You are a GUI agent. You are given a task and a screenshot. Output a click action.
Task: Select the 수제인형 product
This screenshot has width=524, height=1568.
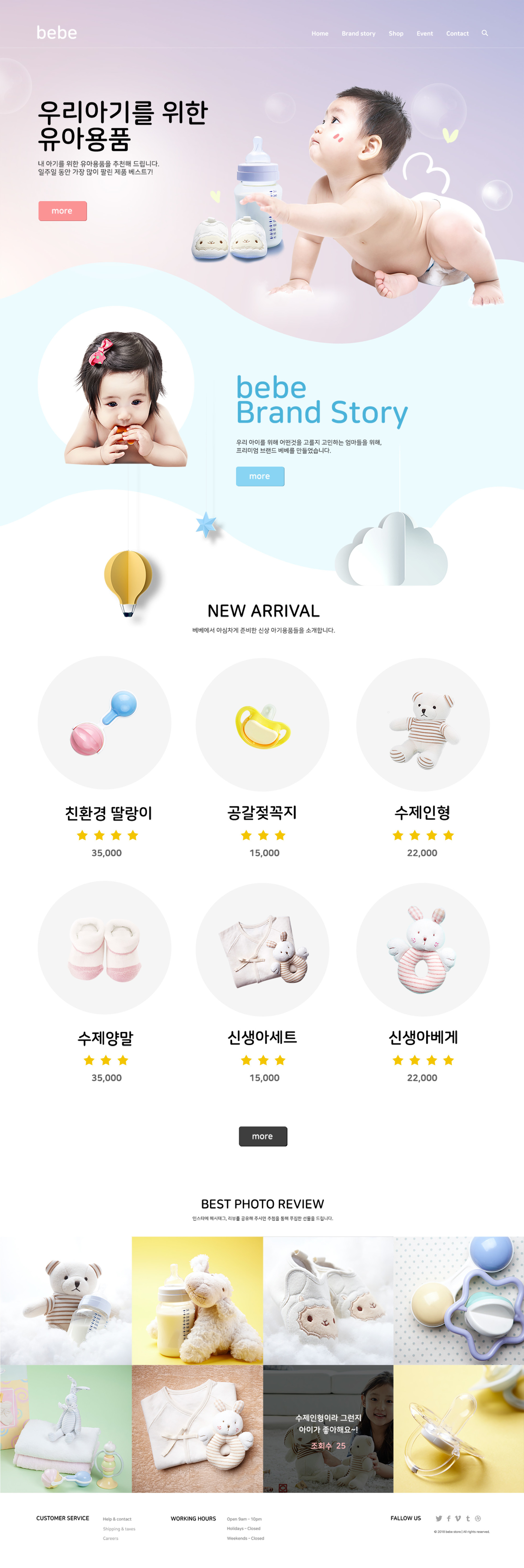point(423,724)
